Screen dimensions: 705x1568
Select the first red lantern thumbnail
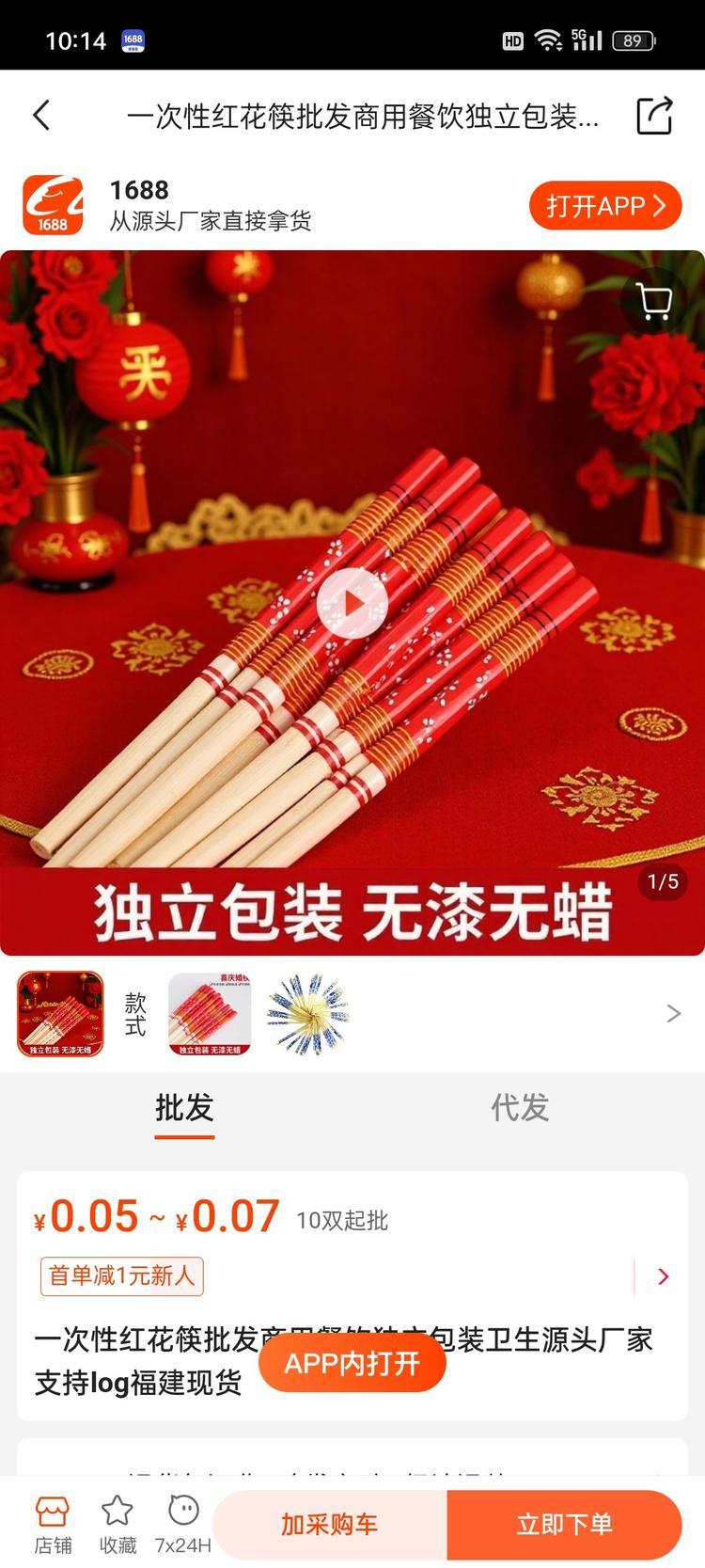(60, 1013)
